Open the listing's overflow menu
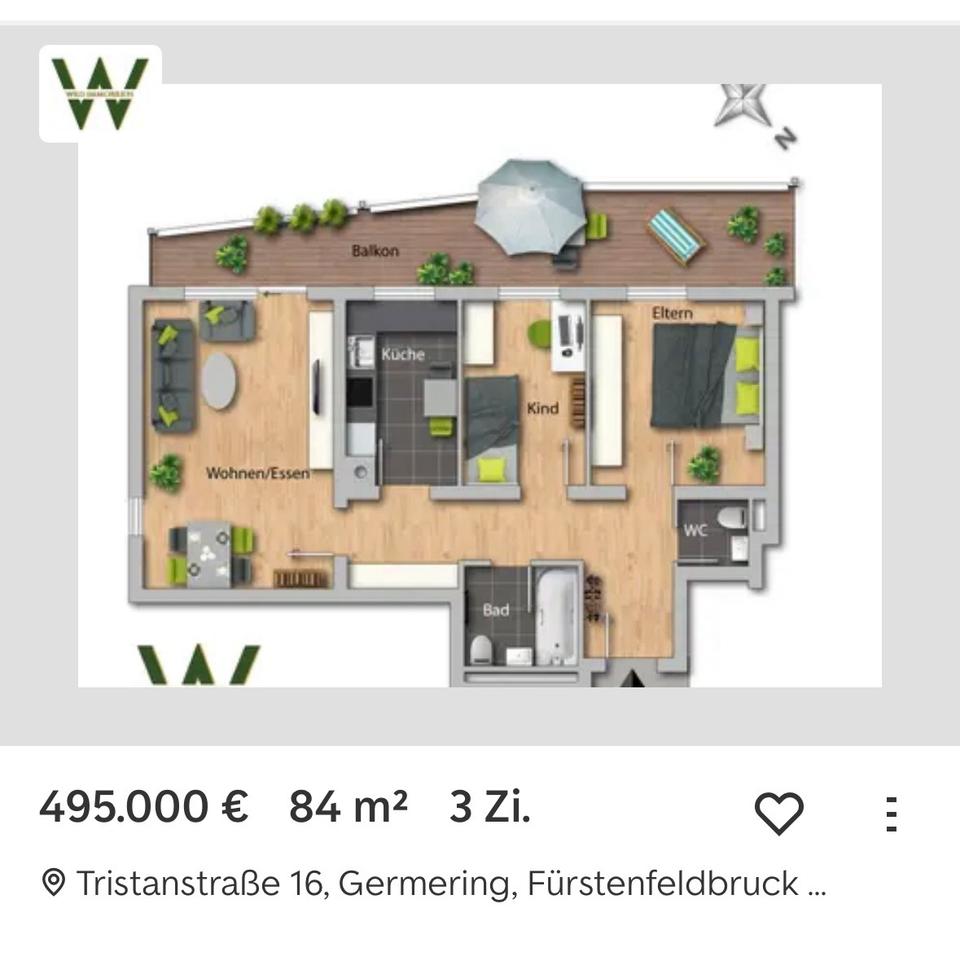Screen dimensions: 960x957 coord(892,813)
